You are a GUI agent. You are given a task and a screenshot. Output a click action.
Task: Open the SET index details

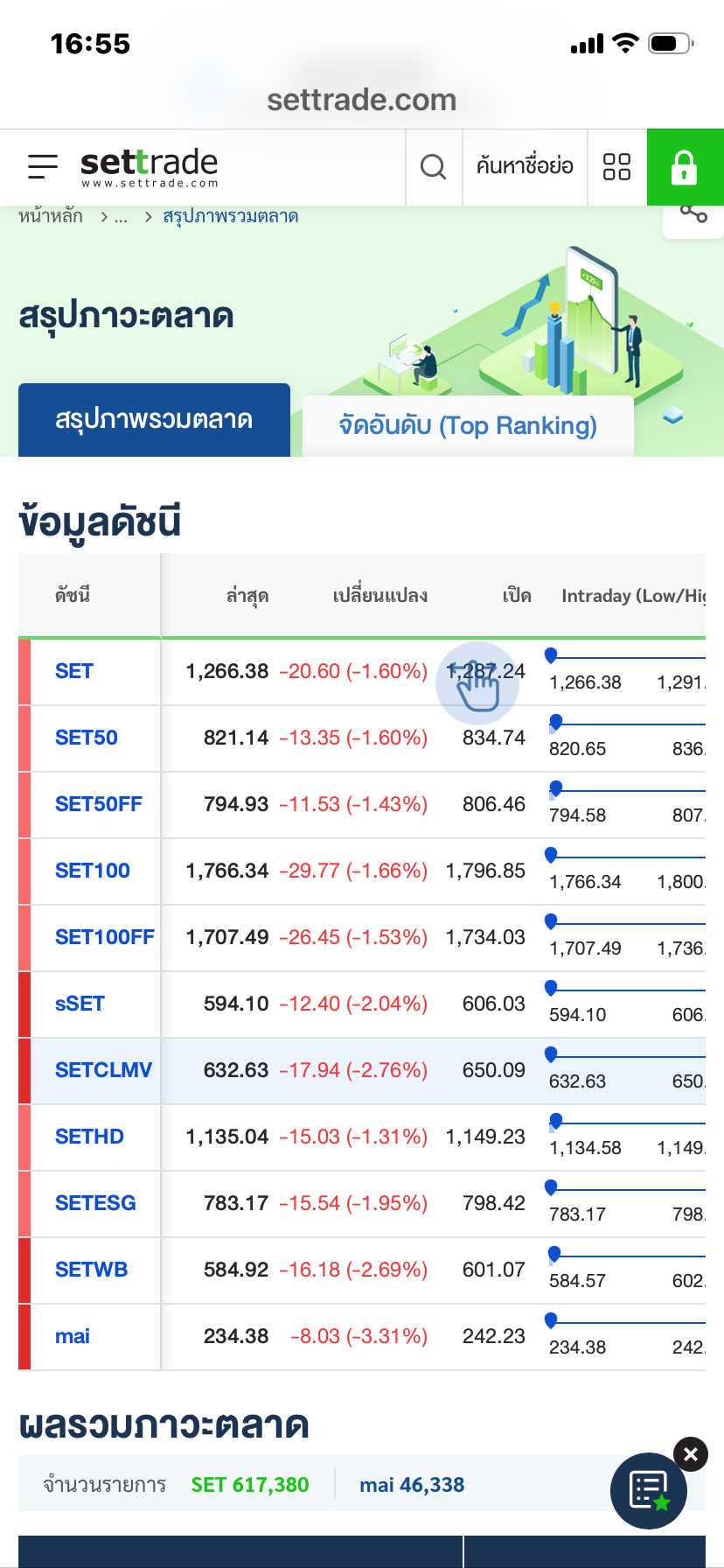pyautogui.click(x=74, y=671)
